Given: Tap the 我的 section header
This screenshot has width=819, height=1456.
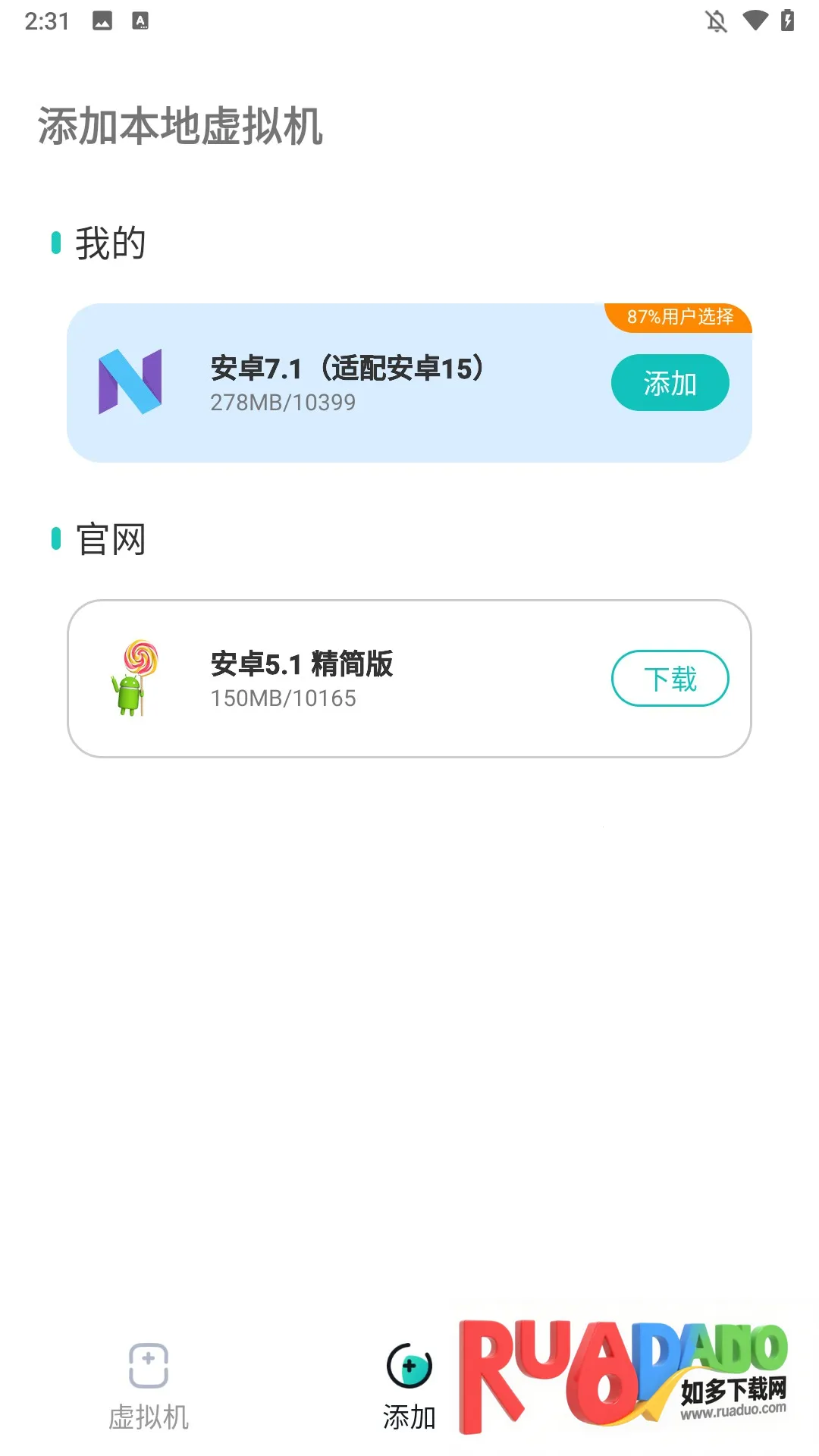Looking at the screenshot, I should tap(110, 243).
